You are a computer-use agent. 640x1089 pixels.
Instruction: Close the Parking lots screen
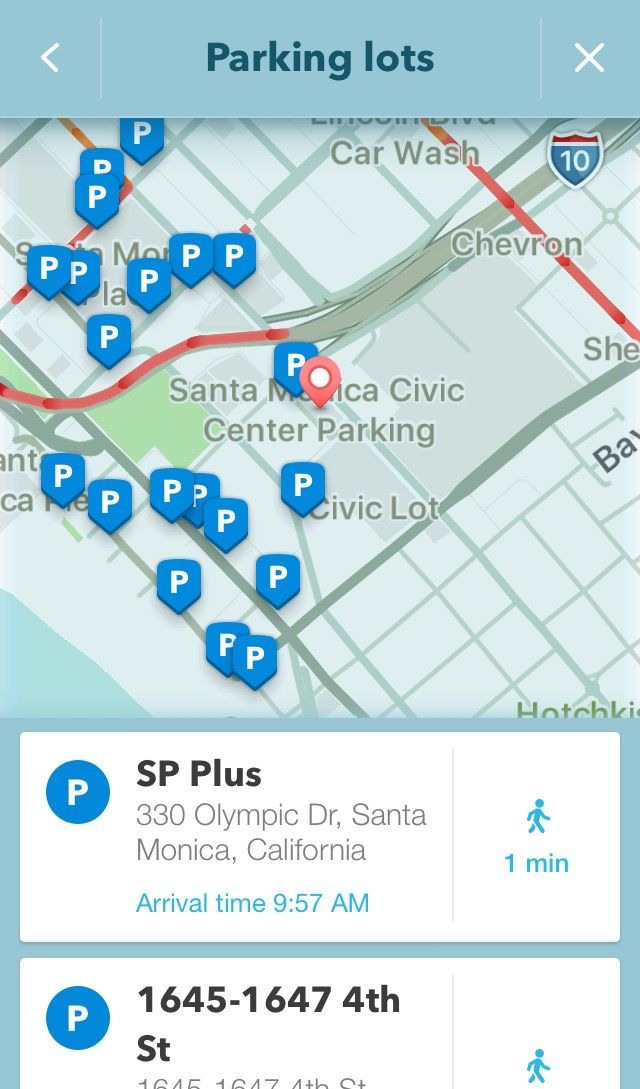click(589, 58)
